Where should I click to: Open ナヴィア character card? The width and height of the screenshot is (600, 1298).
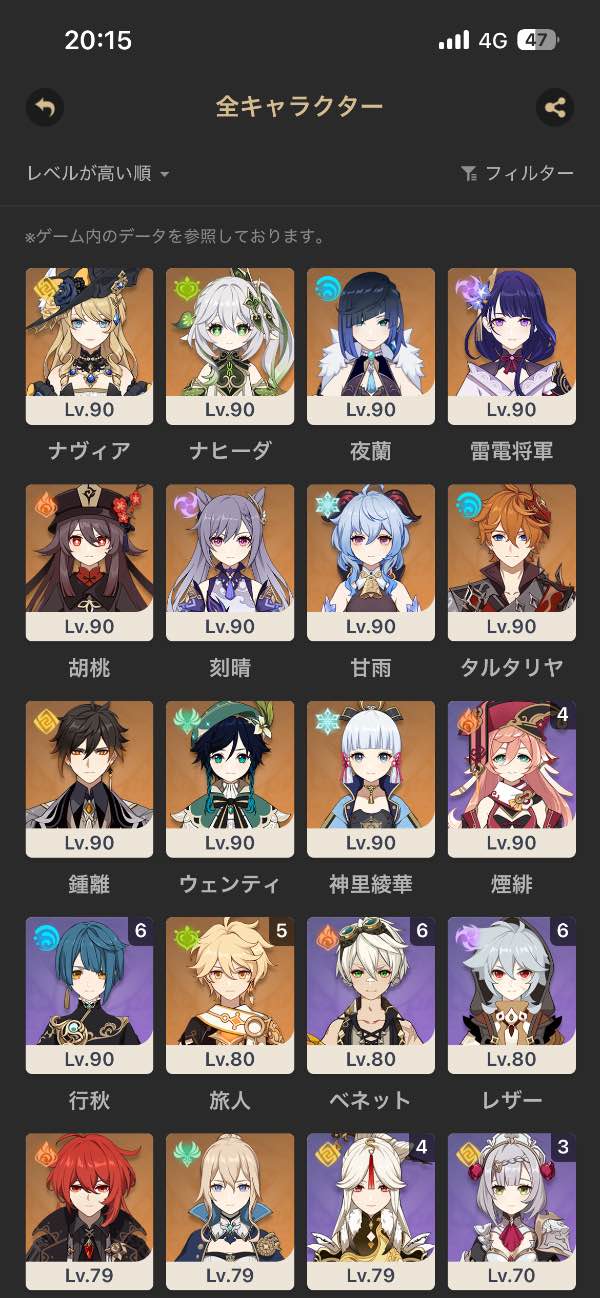[89, 346]
